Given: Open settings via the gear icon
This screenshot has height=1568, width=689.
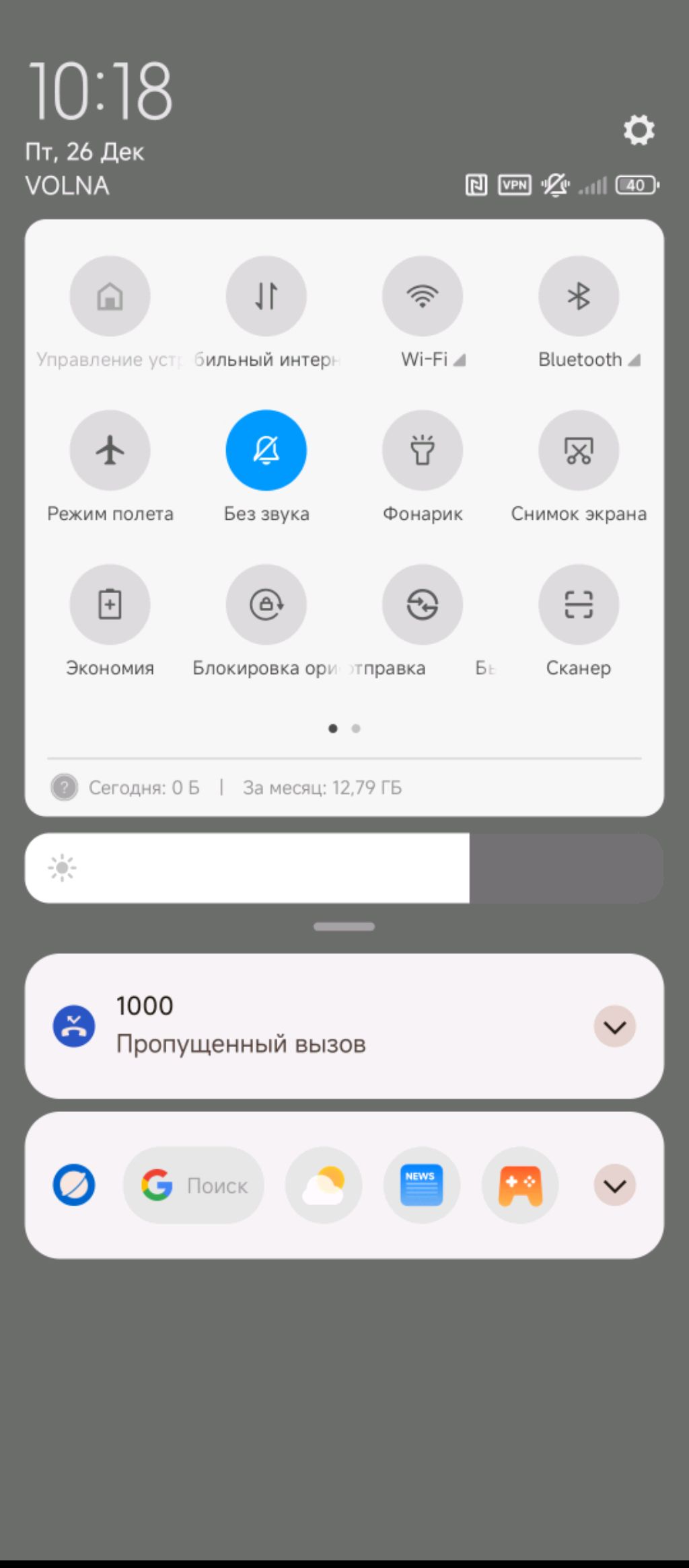Looking at the screenshot, I should 639,130.
